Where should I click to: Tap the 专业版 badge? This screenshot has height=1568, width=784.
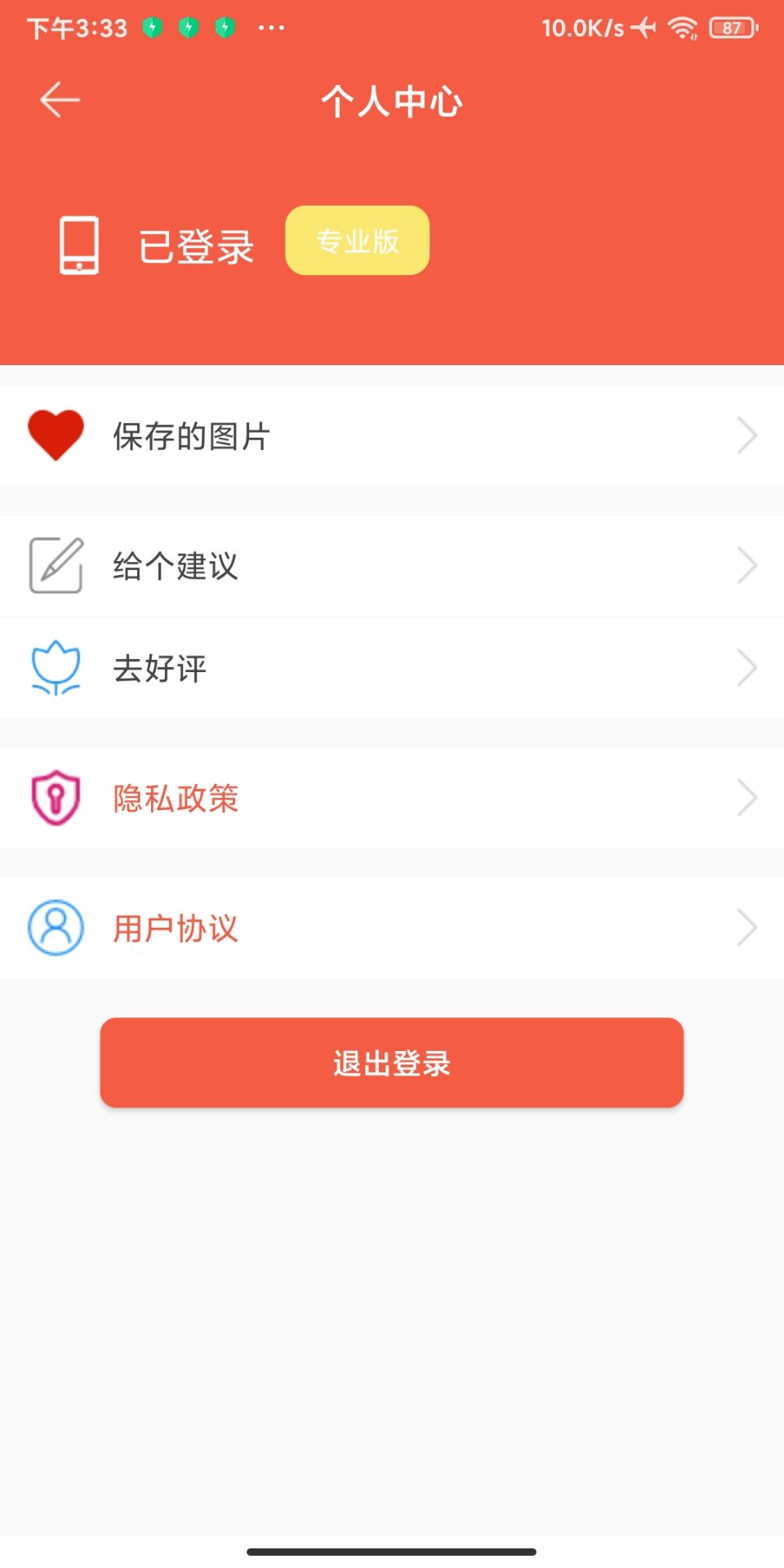point(357,241)
